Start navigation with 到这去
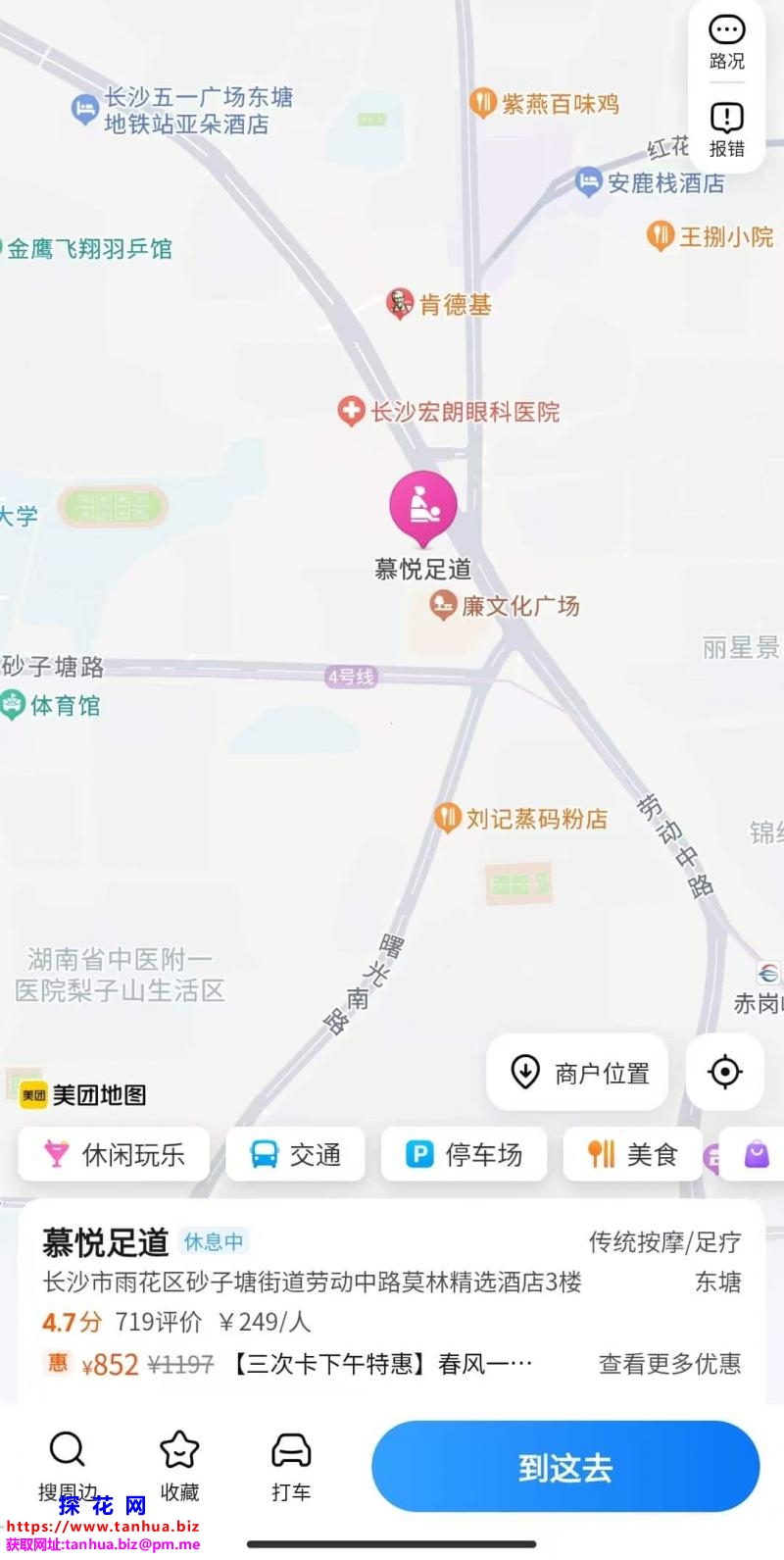Screen dimensions: 784x1560 point(565,1467)
